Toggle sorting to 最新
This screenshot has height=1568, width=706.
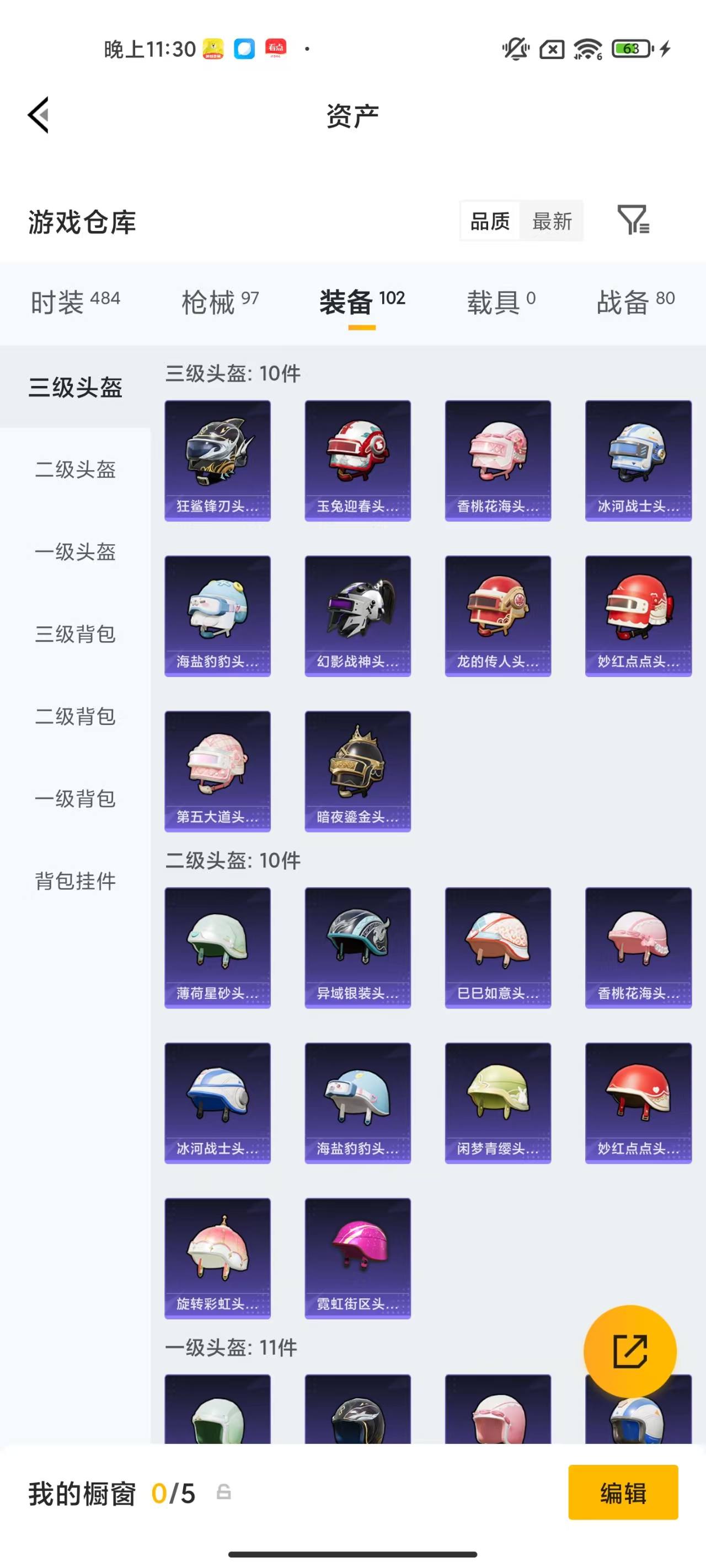point(552,221)
